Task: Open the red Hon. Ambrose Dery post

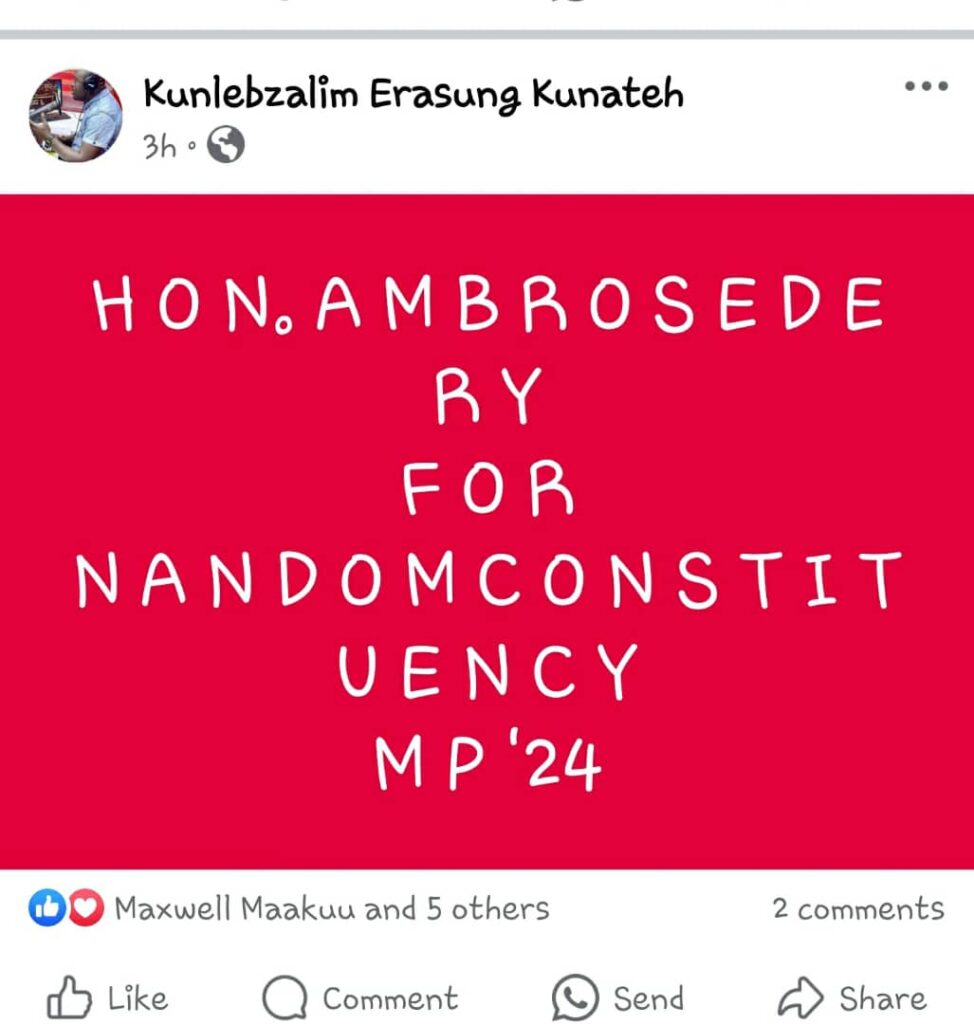Action: (x=487, y=530)
